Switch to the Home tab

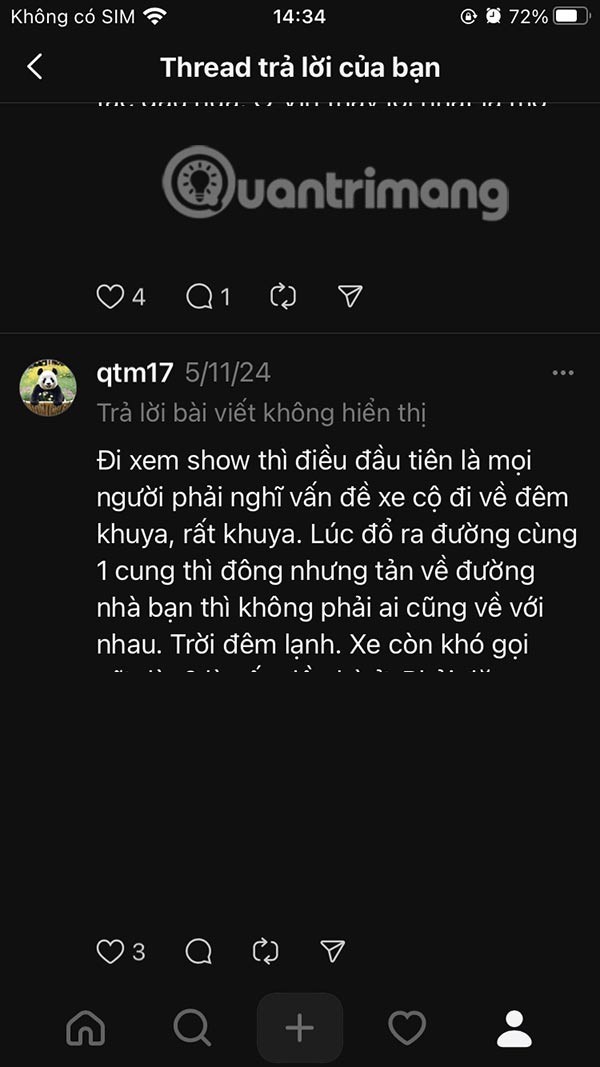tap(85, 1027)
